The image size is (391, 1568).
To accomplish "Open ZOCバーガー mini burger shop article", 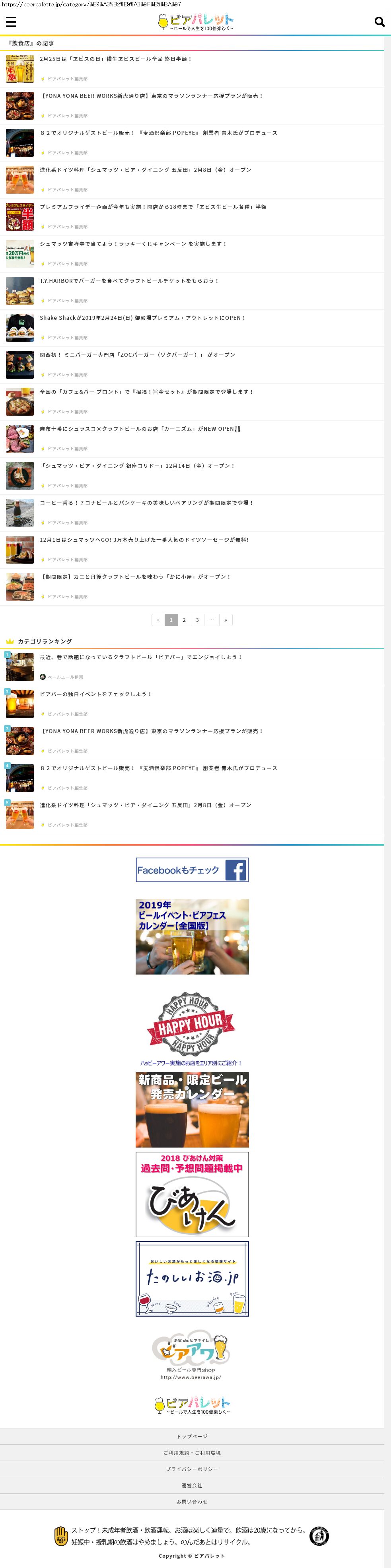I will click(x=137, y=355).
